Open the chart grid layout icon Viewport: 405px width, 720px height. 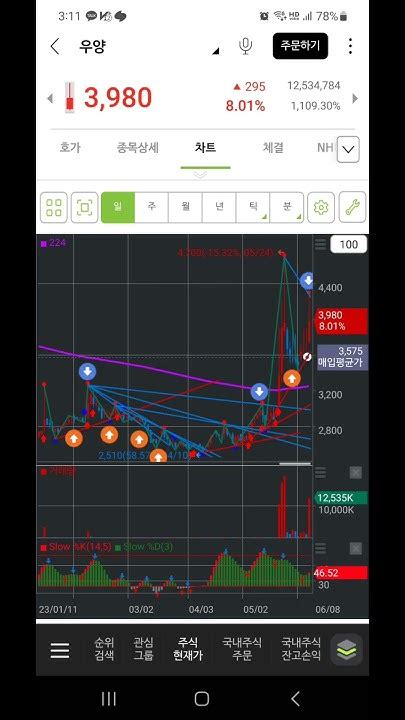click(54, 208)
